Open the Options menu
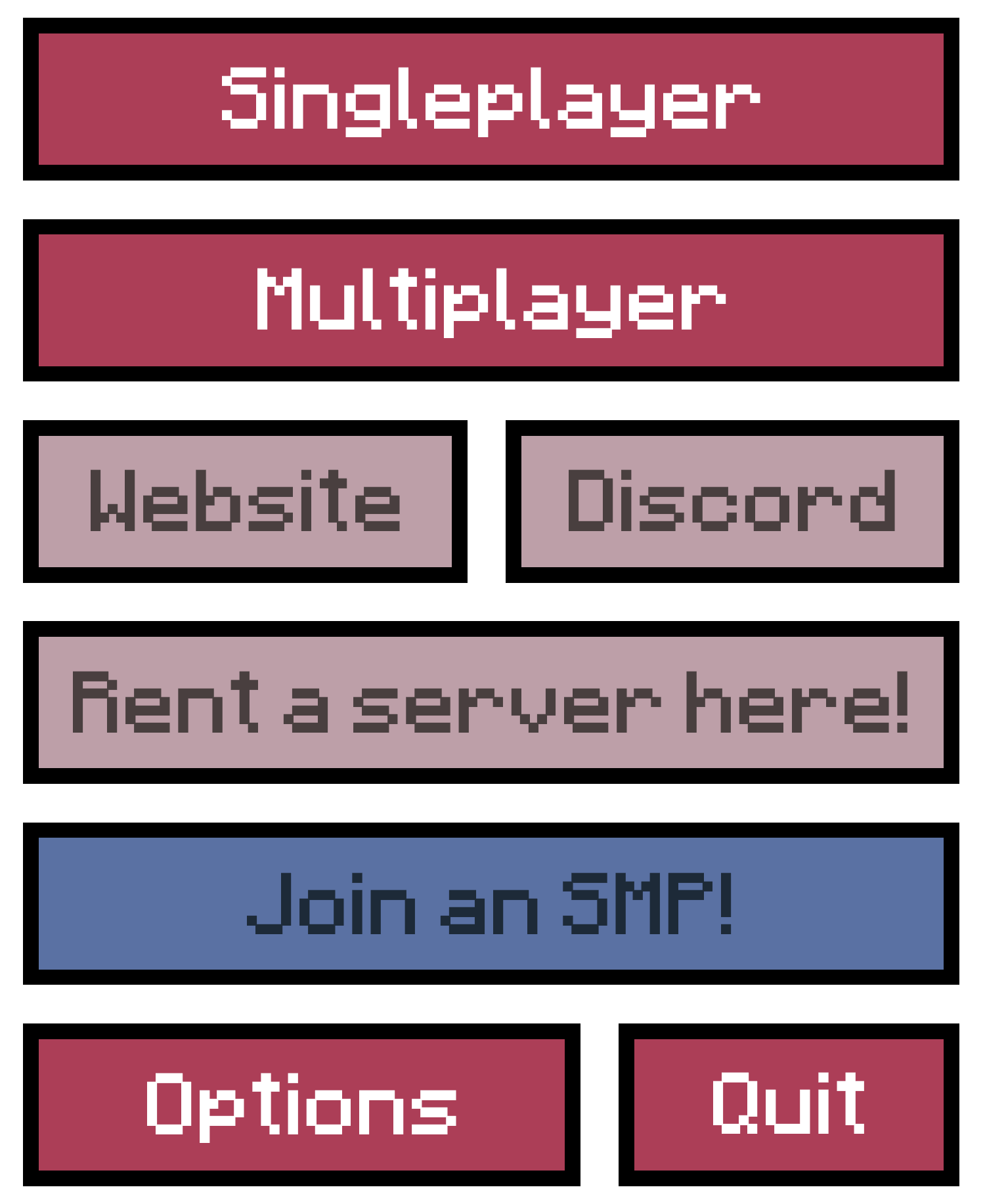The width and height of the screenshot is (985, 1204). pos(301,1104)
